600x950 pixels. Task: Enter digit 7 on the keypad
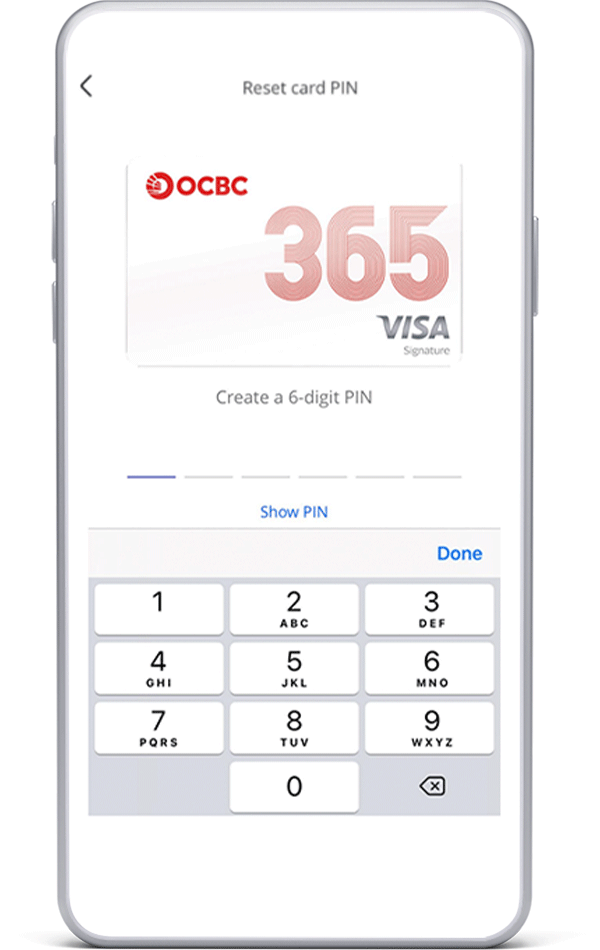point(158,727)
